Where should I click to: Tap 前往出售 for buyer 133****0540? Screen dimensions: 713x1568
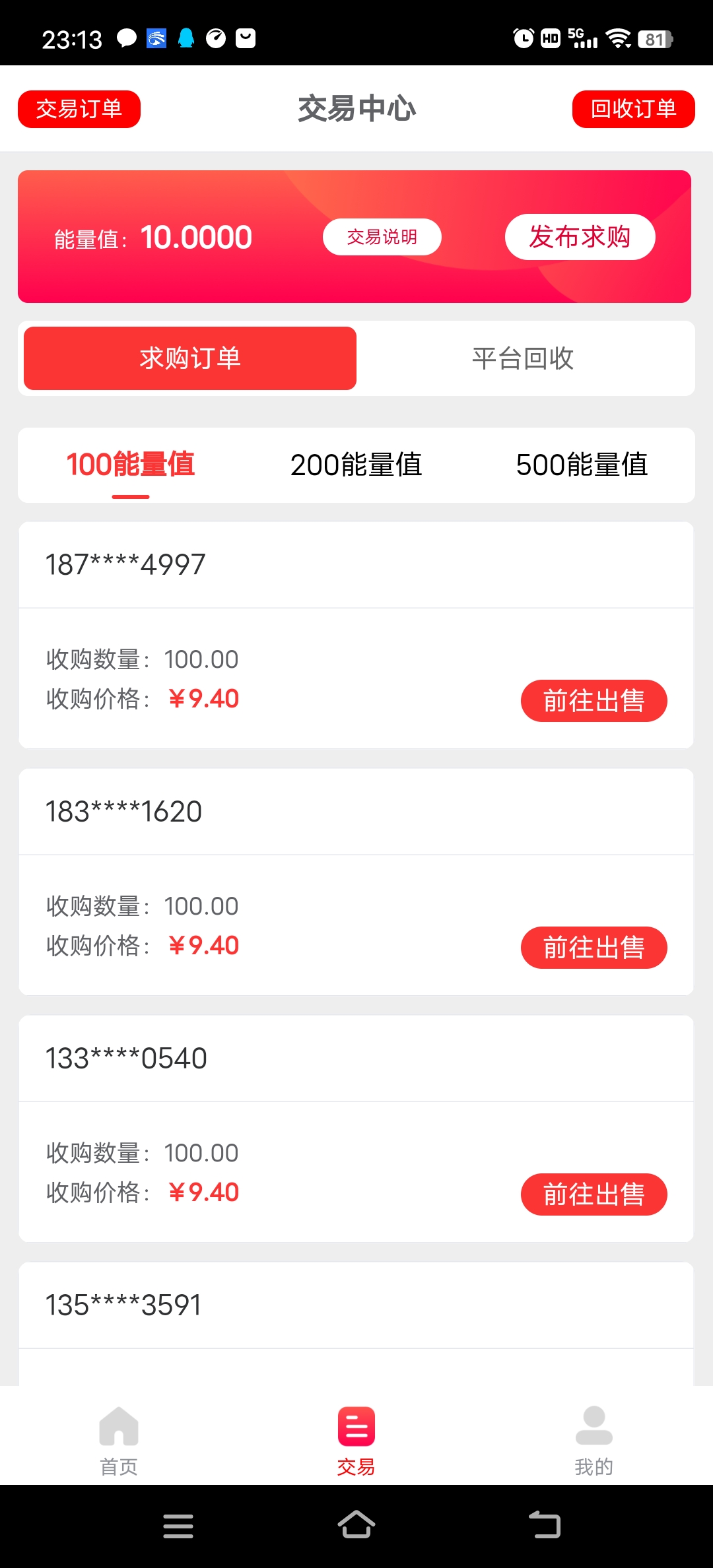(594, 1194)
